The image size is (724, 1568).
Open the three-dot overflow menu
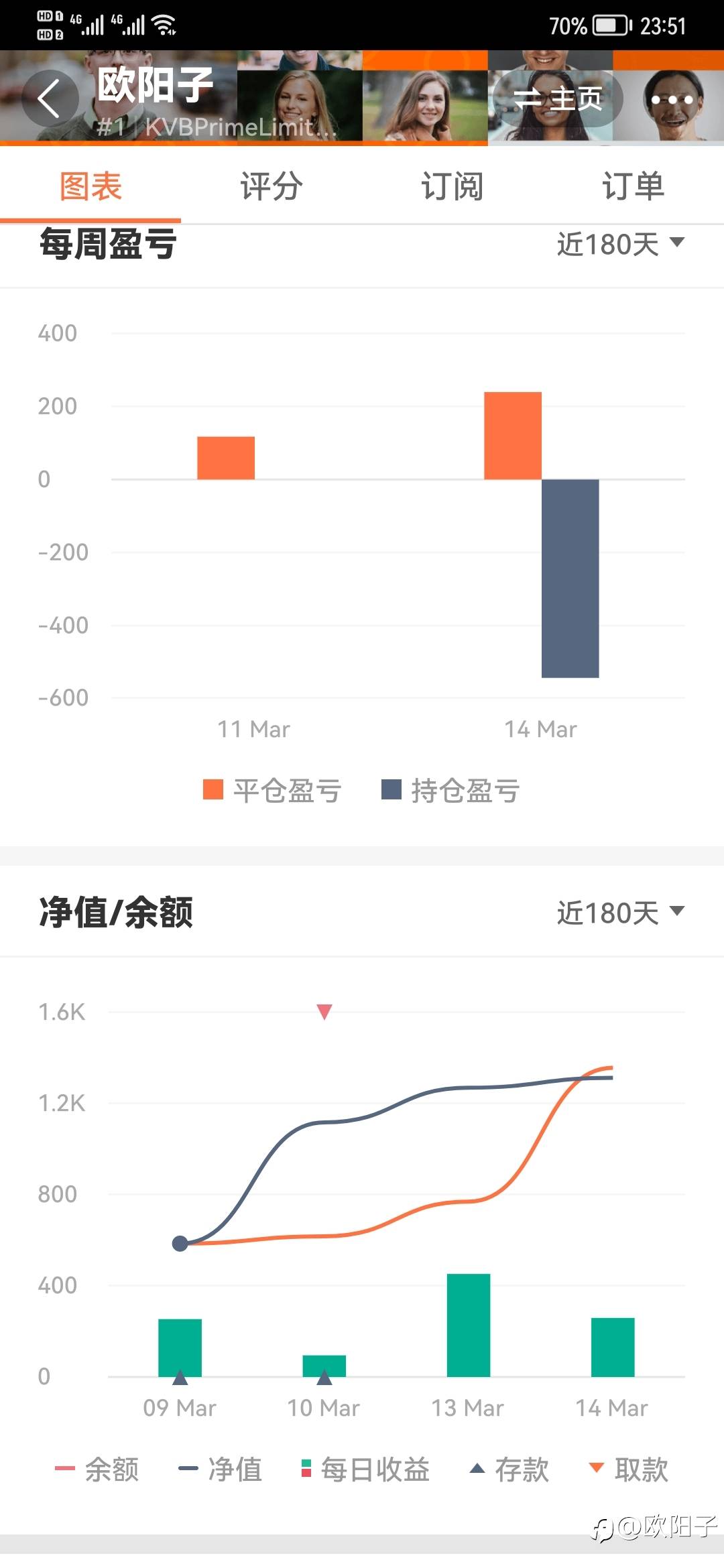[x=672, y=99]
